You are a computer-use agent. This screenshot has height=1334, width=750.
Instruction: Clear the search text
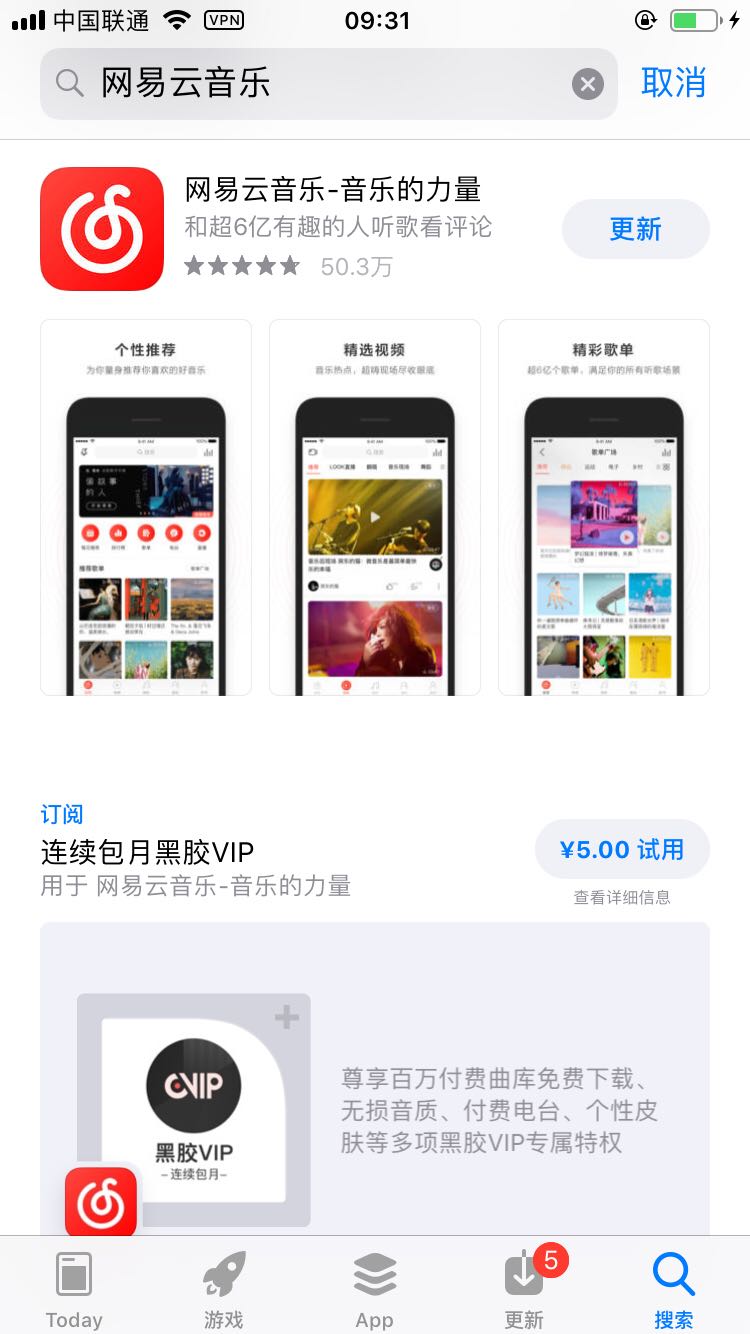point(588,84)
